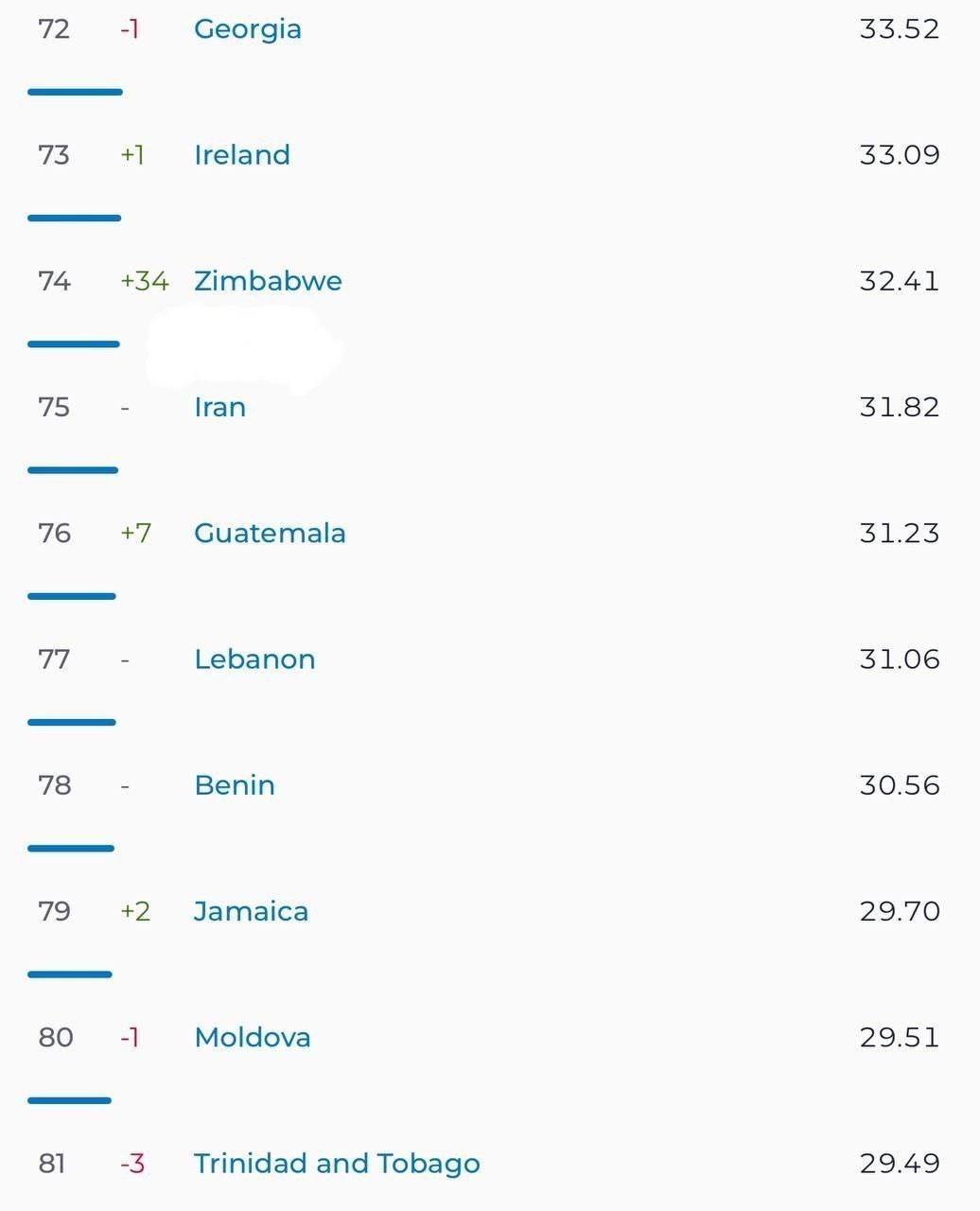Select Iran in the ranking list
The width and height of the screenshot is (980, 1211).
(x=220, y=408)
